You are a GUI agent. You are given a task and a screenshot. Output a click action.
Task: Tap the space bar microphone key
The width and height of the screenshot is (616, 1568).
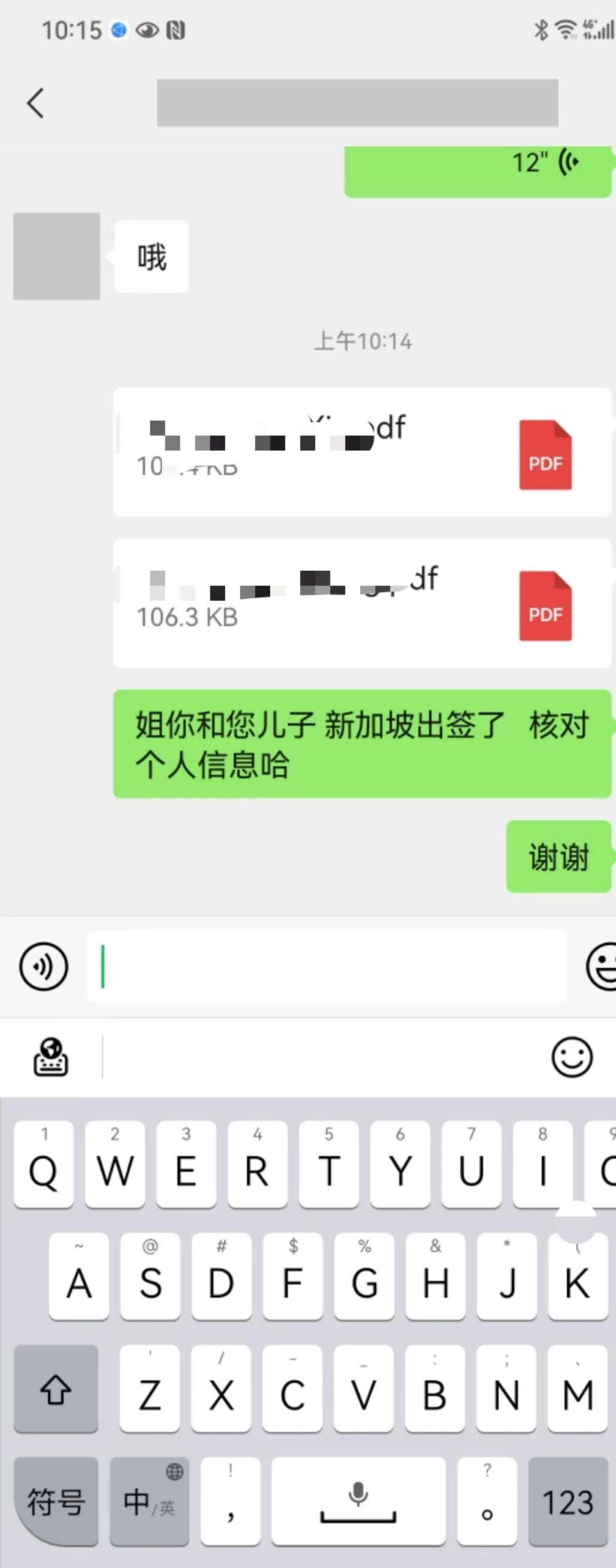tap(358, 1501)
